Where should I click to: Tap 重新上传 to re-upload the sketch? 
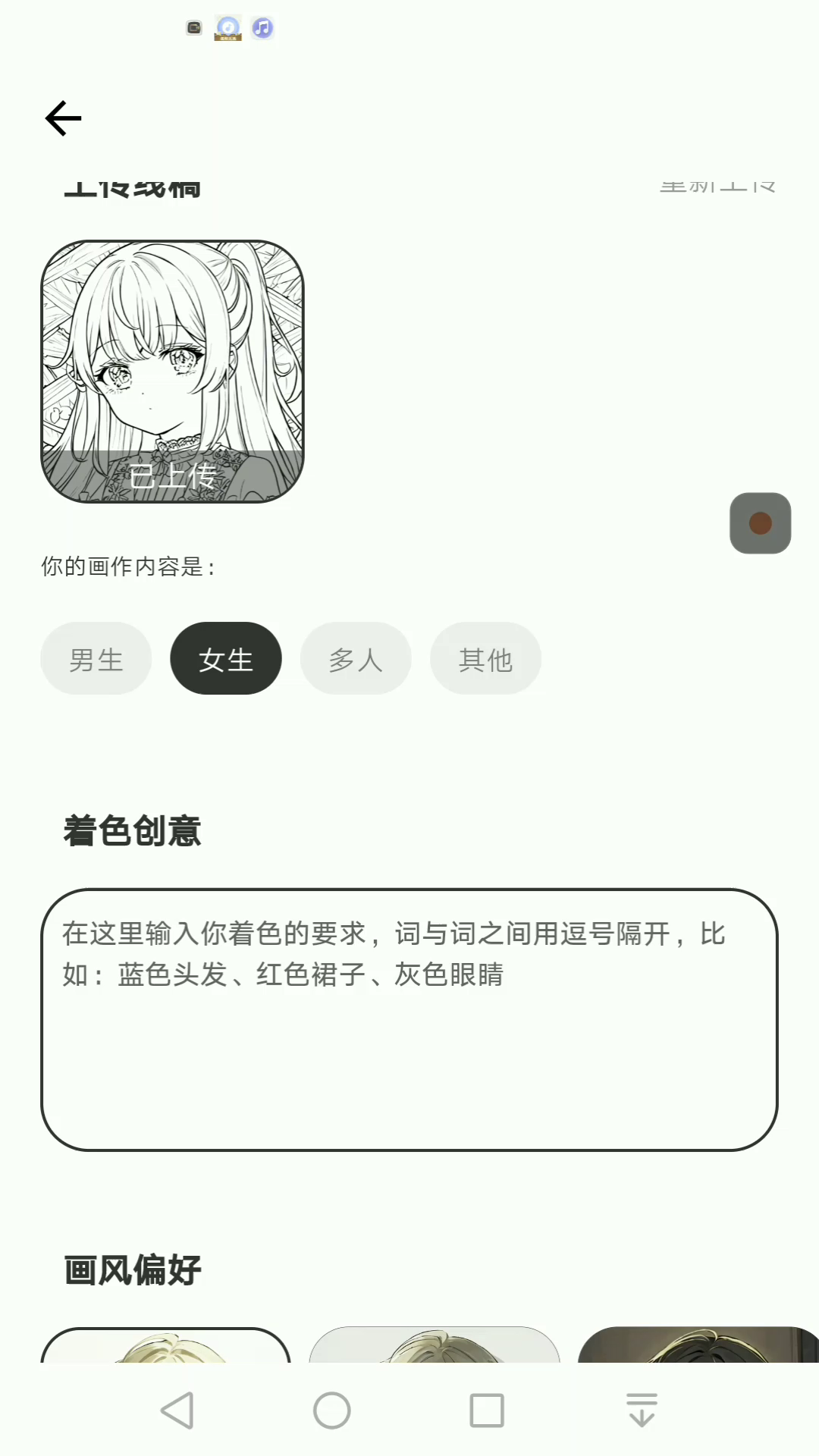[717, 187]
